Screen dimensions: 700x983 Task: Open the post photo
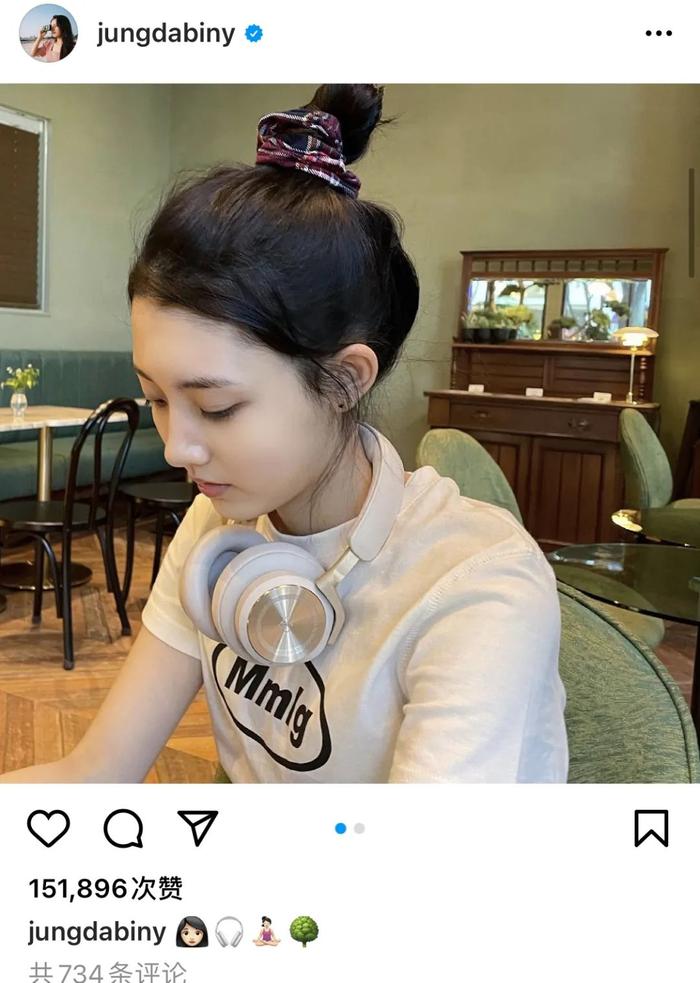(350, 432)
